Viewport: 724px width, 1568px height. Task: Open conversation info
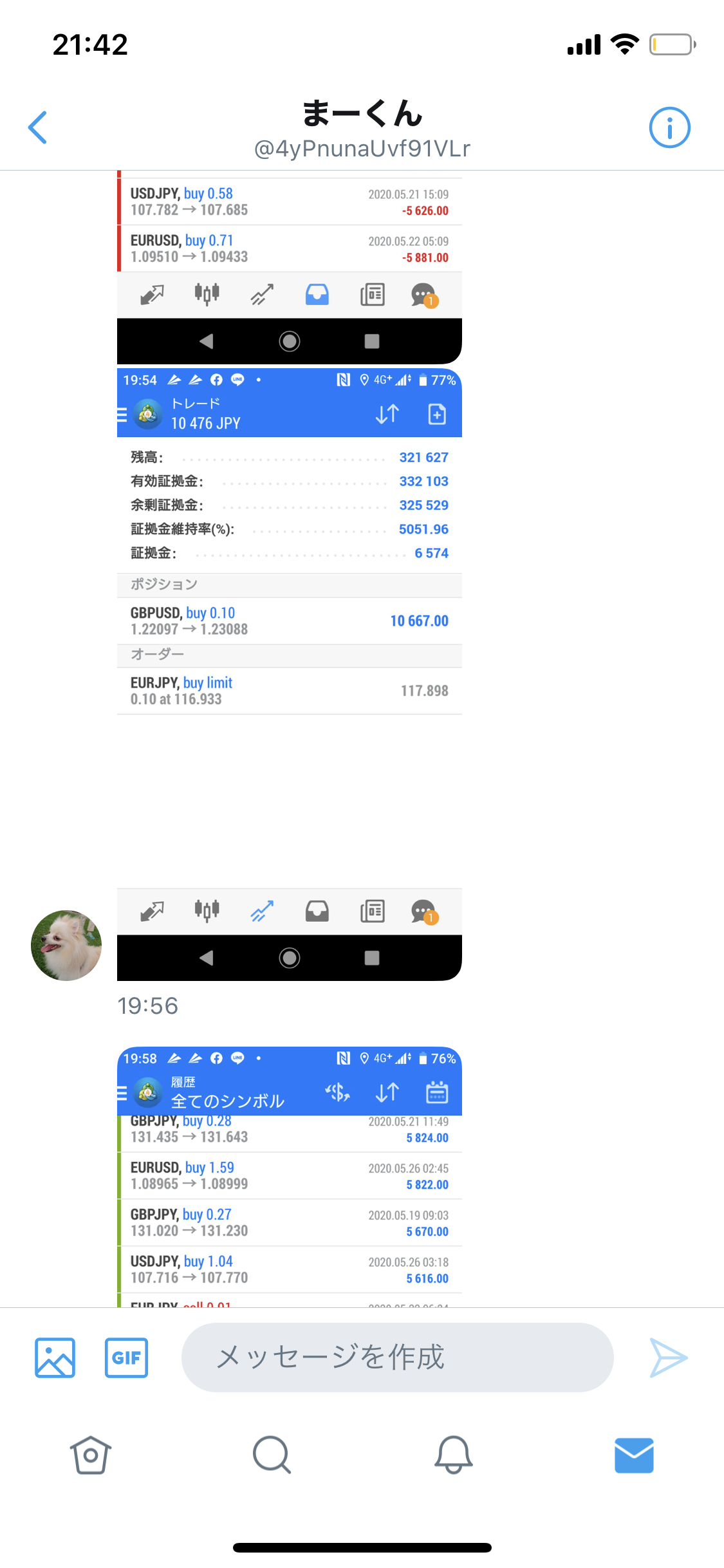tap(669, 127)
